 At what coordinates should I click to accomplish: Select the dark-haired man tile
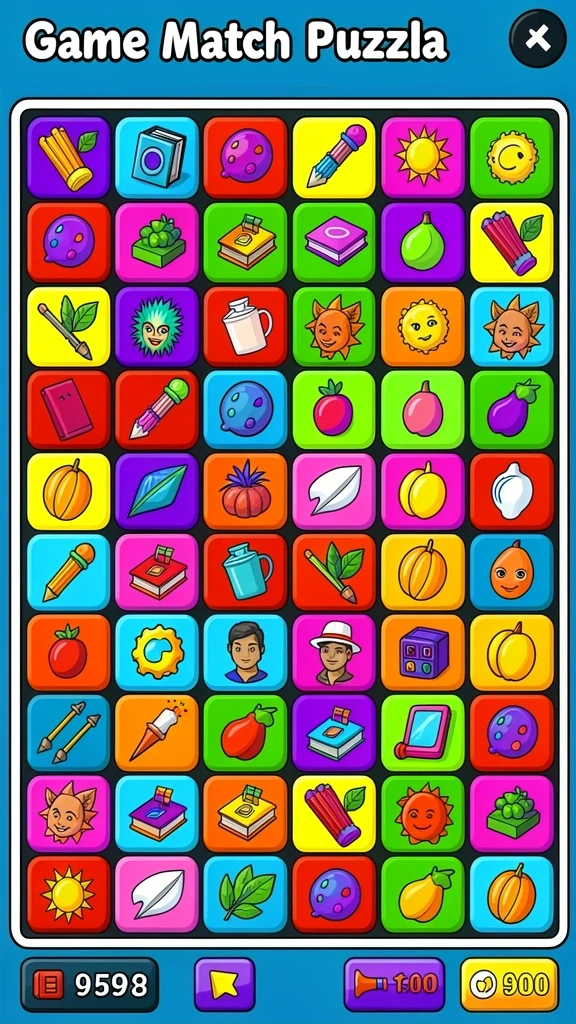click(246, 653)
